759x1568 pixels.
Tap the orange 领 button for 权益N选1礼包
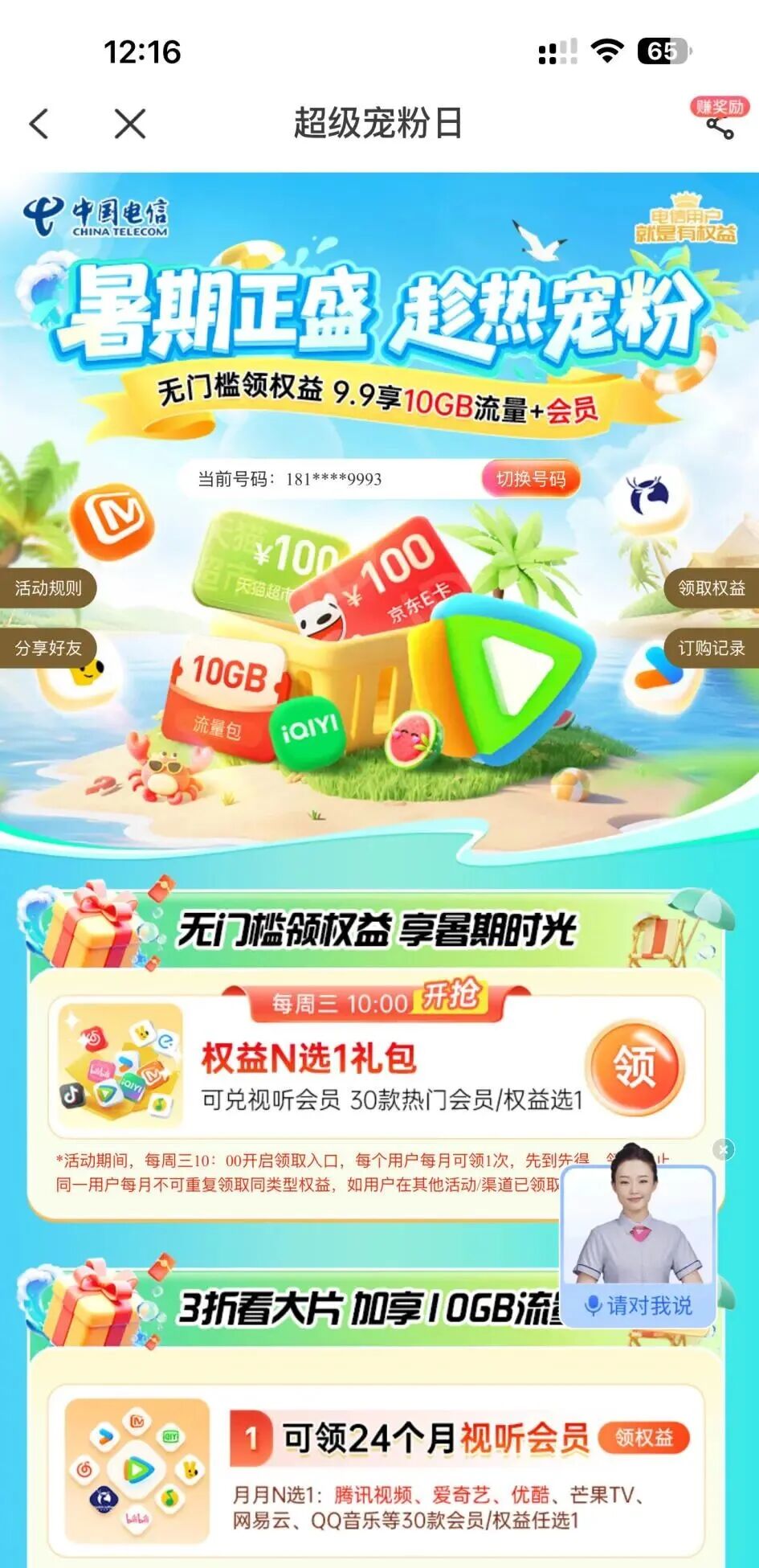635,1066
